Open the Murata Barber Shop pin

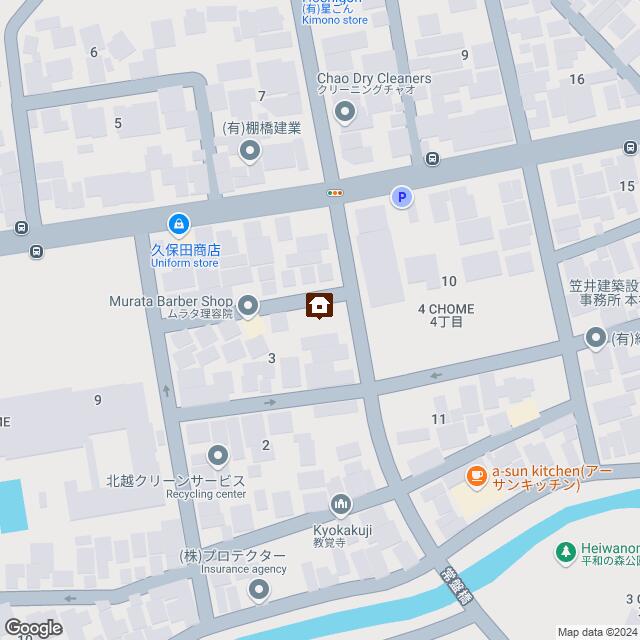click(249, 304)
